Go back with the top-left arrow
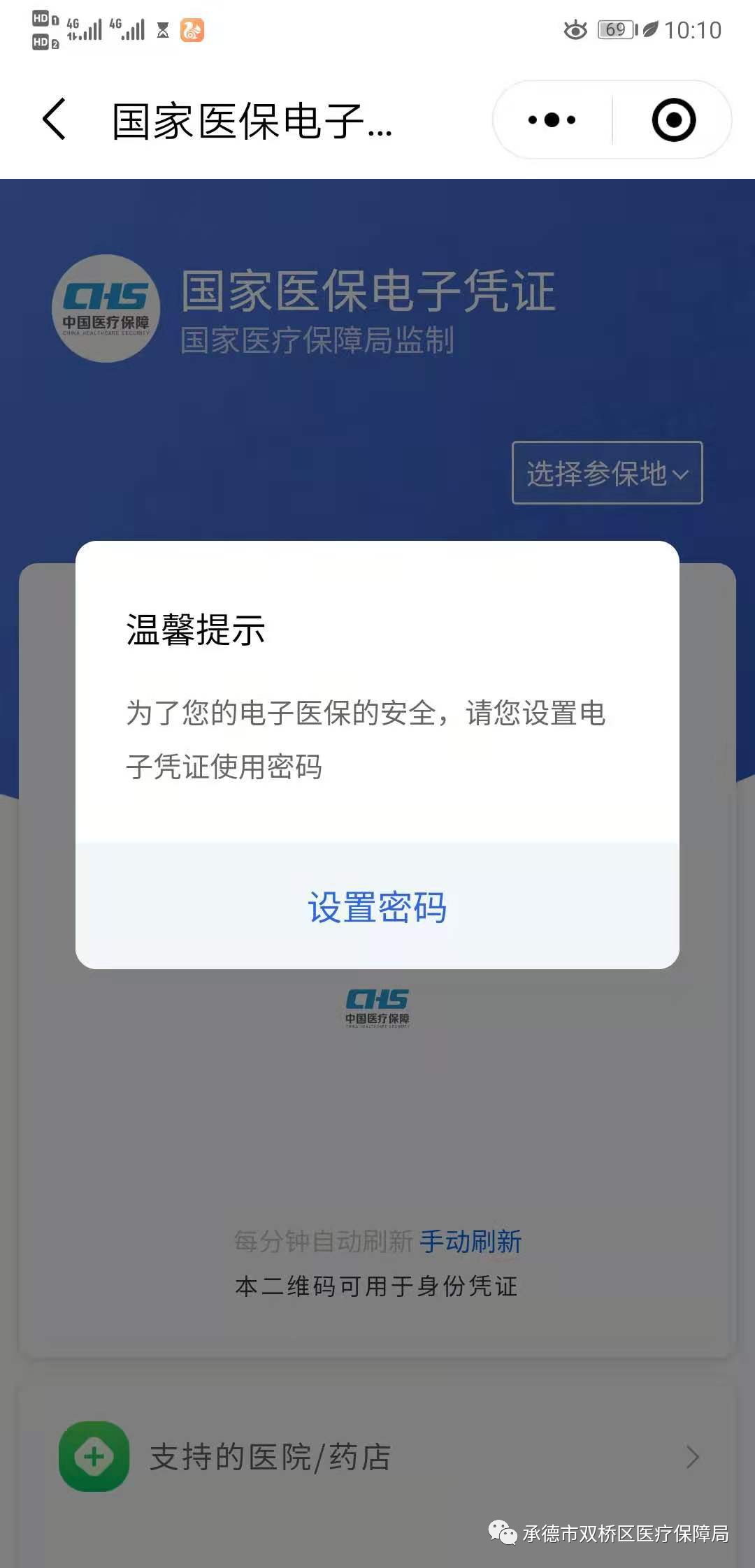 (55, 119)
